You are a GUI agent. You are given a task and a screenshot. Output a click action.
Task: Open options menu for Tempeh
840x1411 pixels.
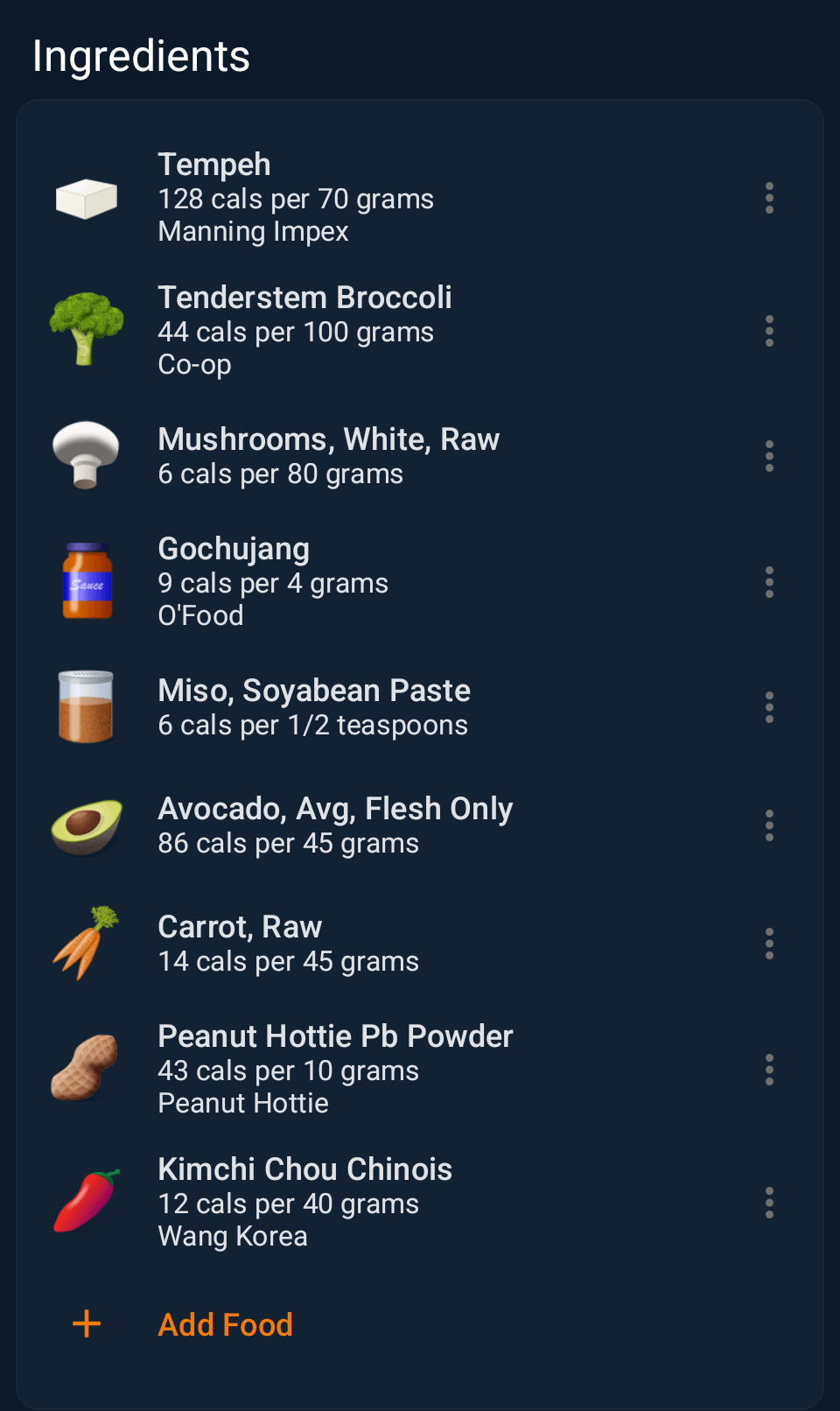point(769,198)
